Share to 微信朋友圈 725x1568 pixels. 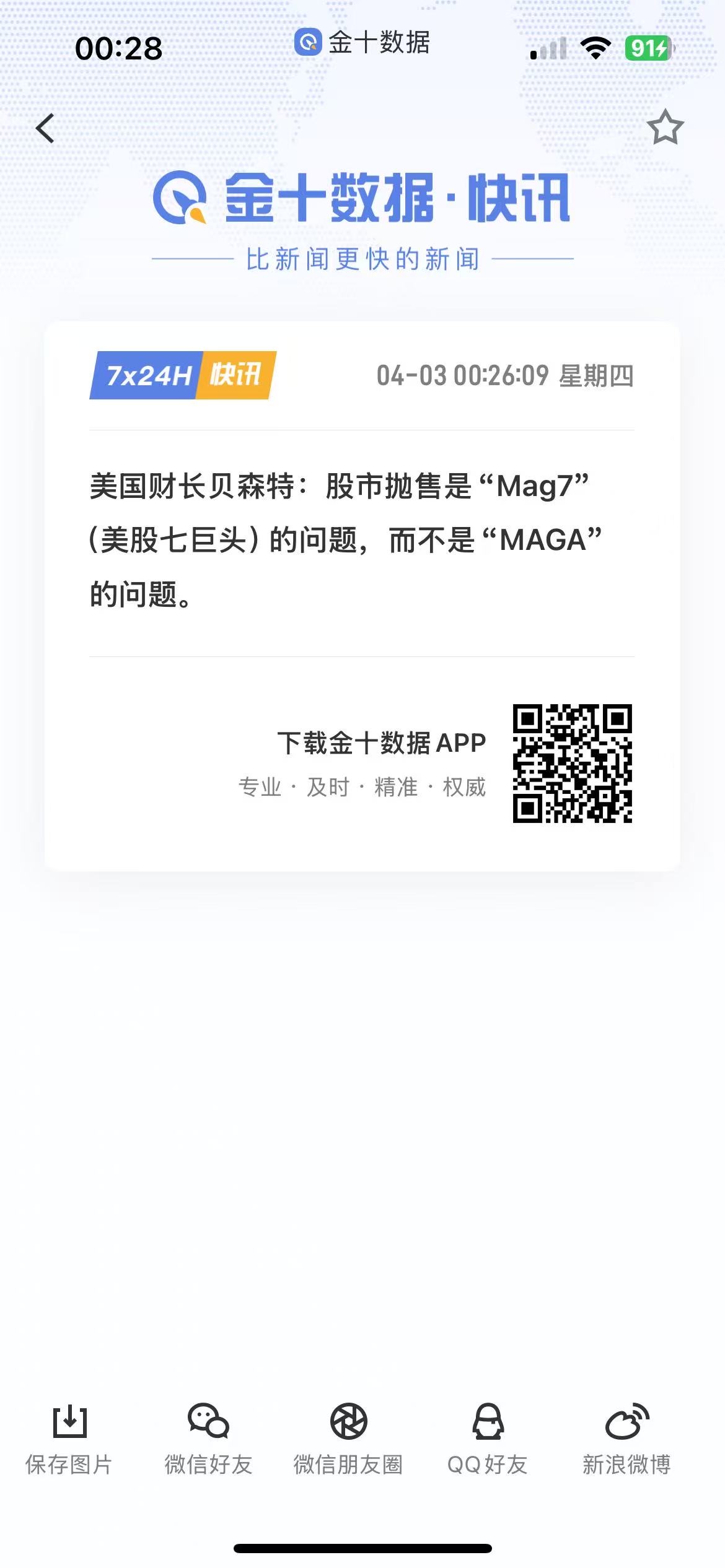pyautogui.click(x=348, y=1440)
